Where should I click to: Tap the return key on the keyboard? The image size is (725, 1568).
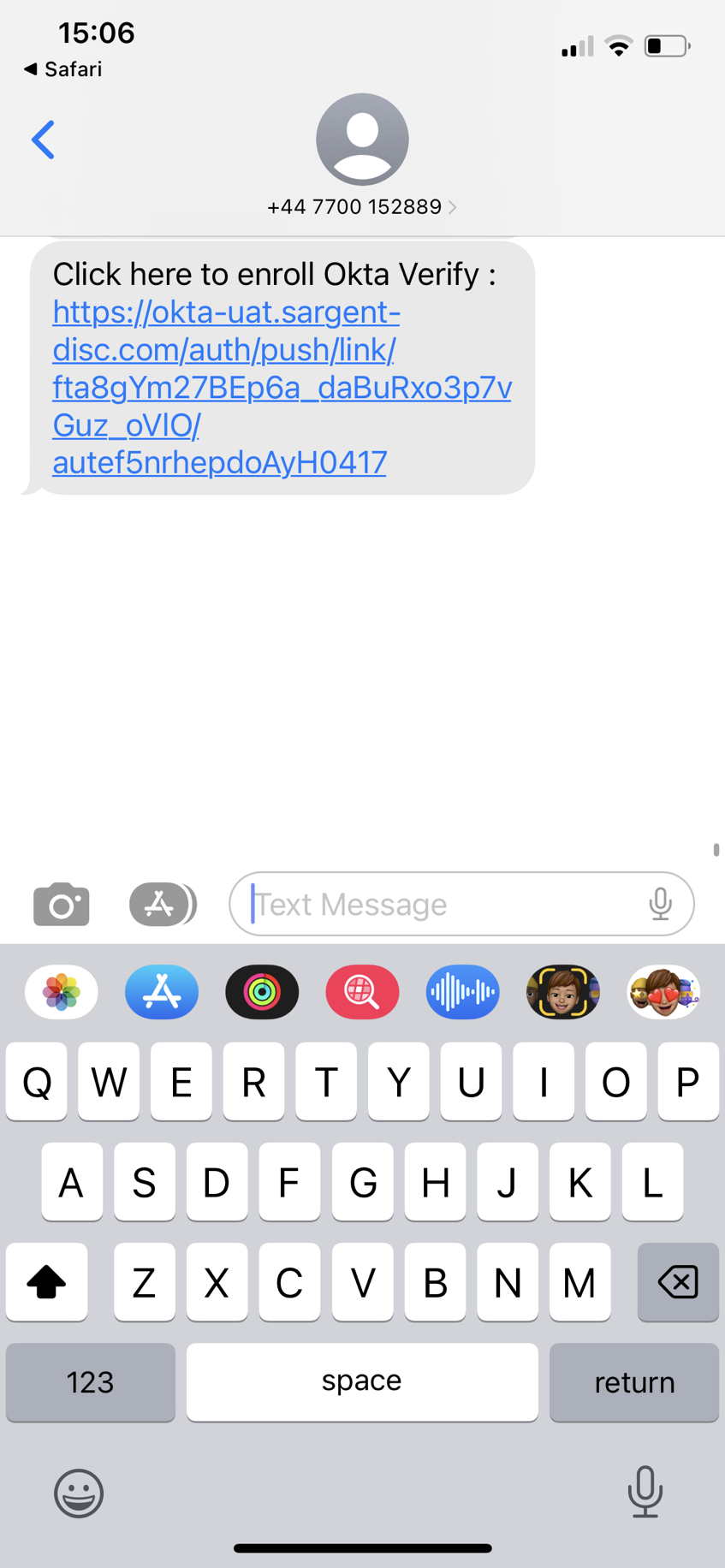tap(634, 1382)
